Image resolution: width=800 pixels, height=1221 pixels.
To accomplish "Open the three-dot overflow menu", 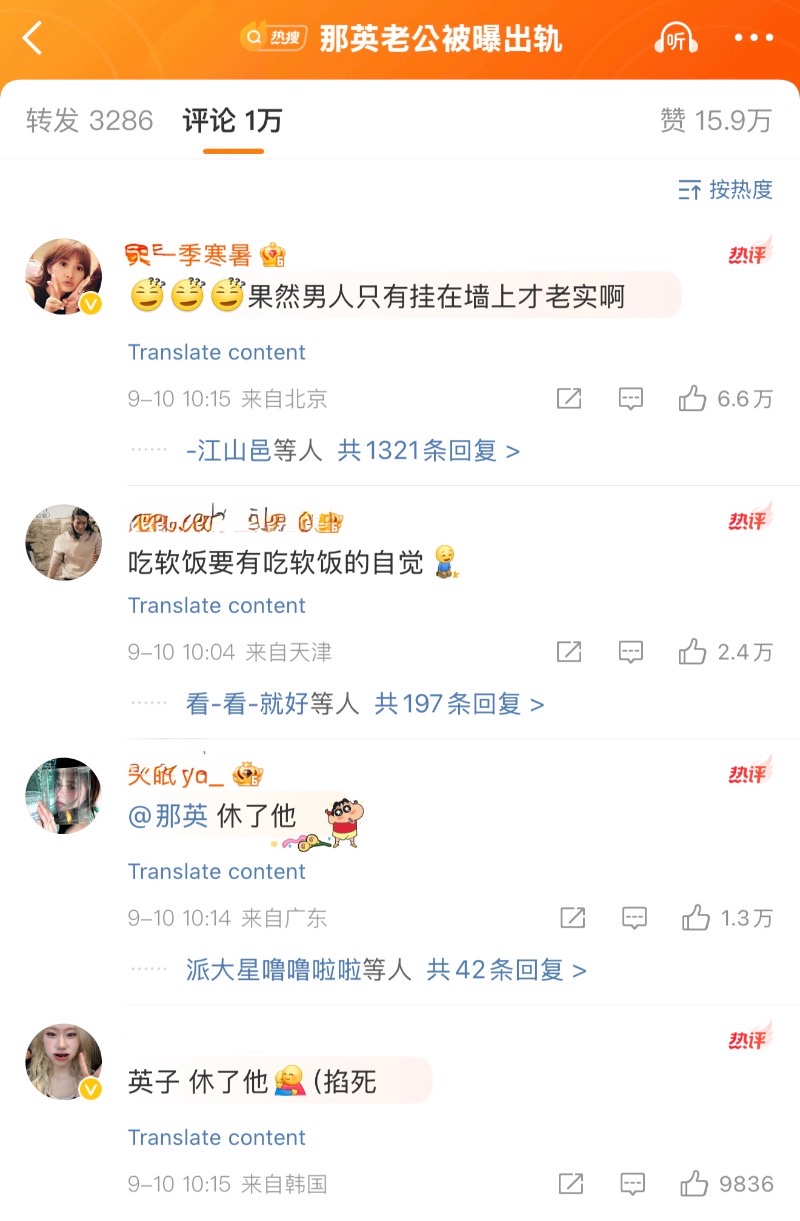I will pos(753,39).
